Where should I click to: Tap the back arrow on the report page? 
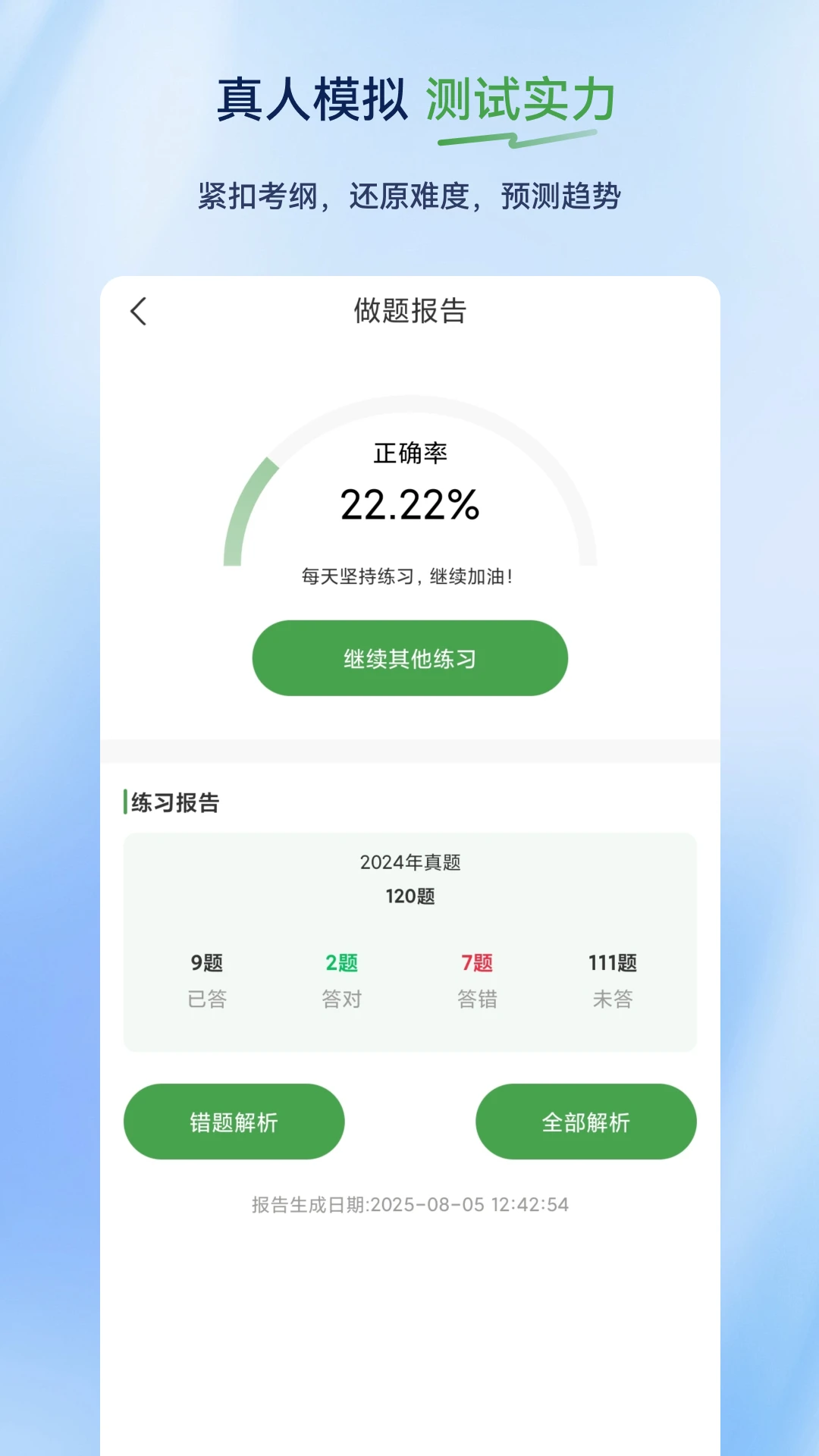pos(139,312)
